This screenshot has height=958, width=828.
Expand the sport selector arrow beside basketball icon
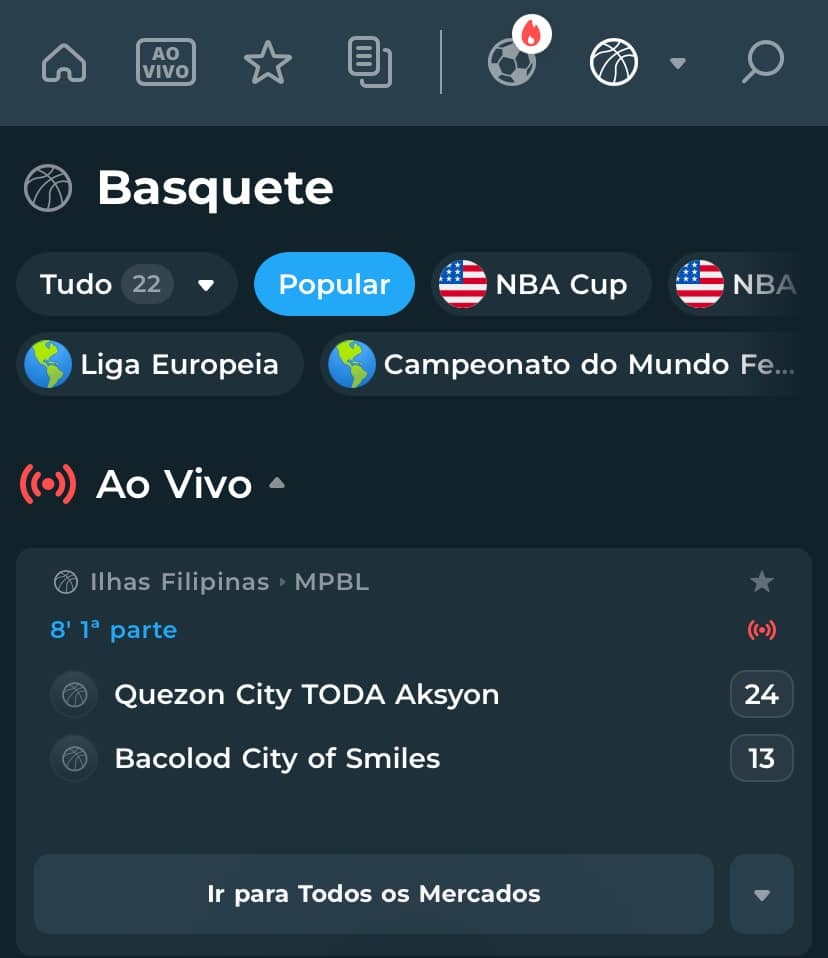coord(678,62)
